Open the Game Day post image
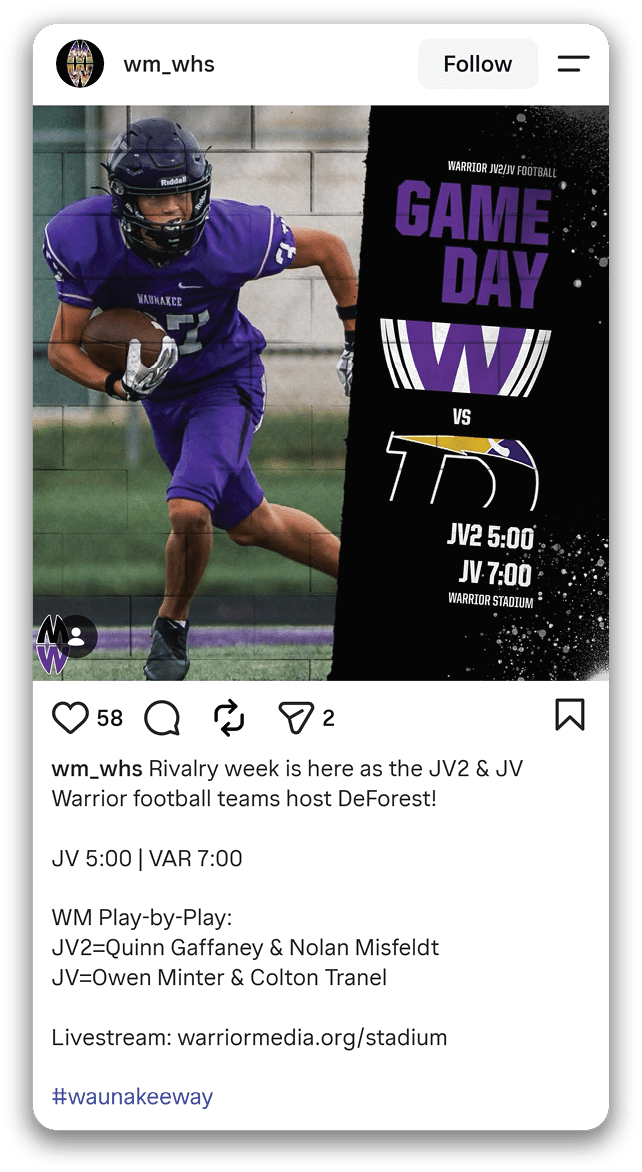The width and height of the screenshot is (642, 1172). [x=321, y=392]
